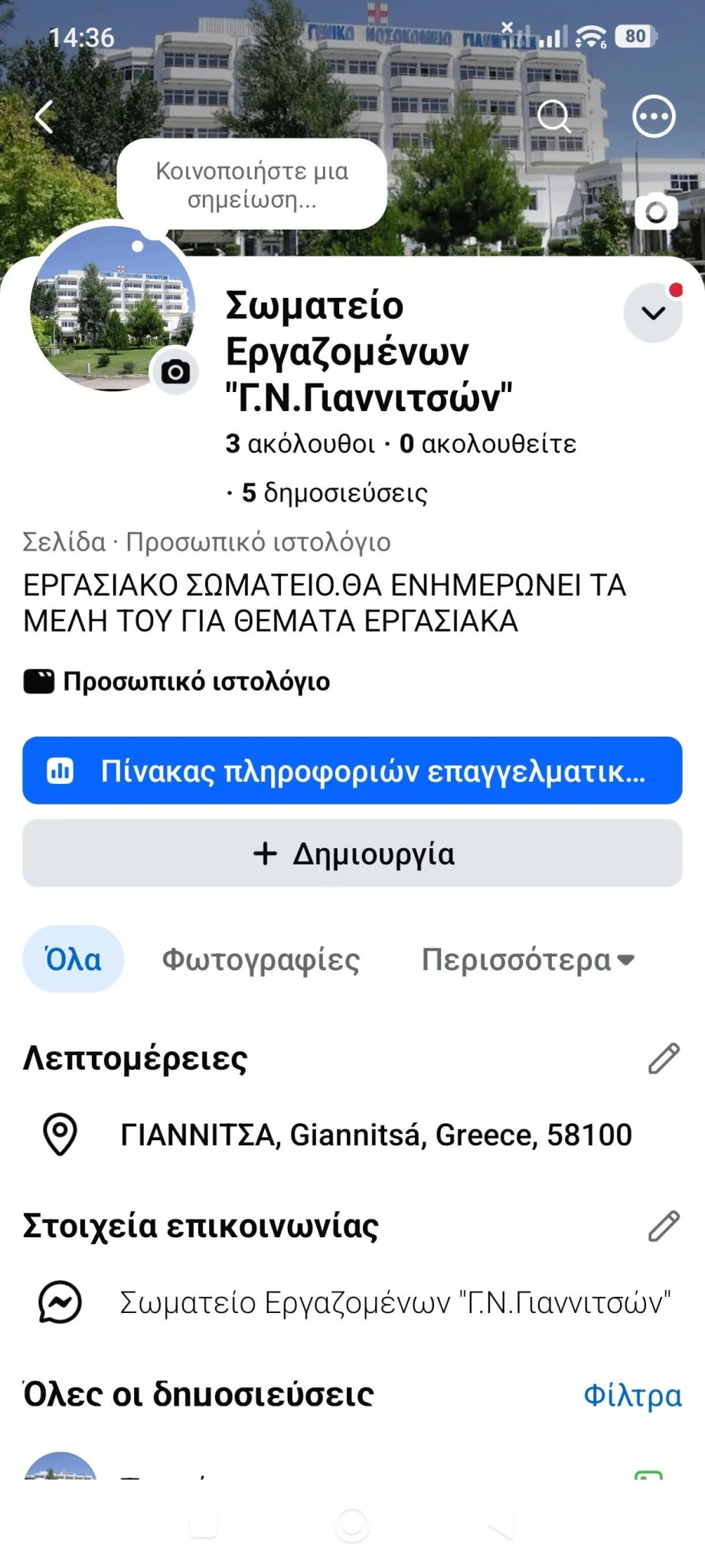
Task: Tap the note bubble to share a note
Action: point(252,185)
